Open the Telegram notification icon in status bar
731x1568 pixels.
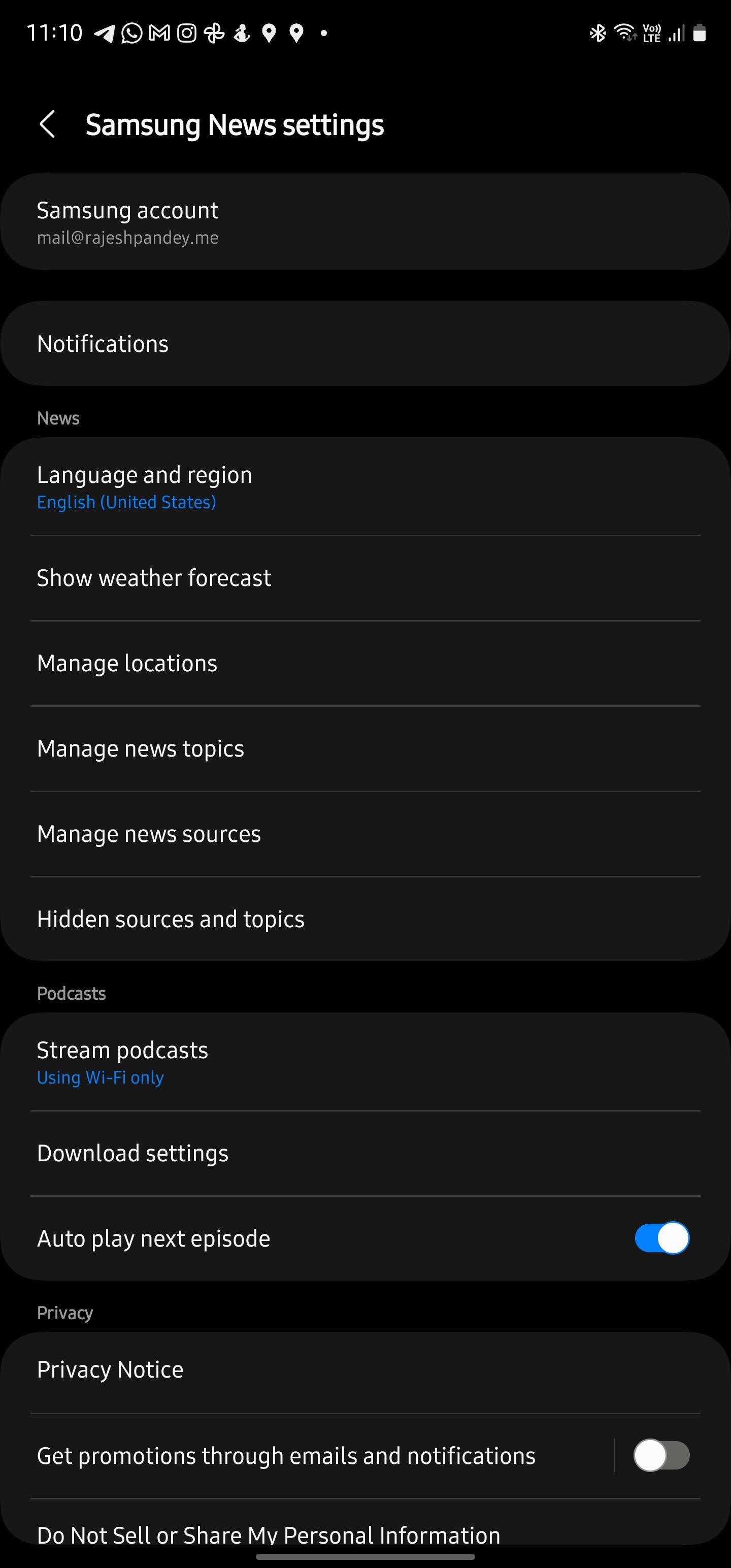107,34
